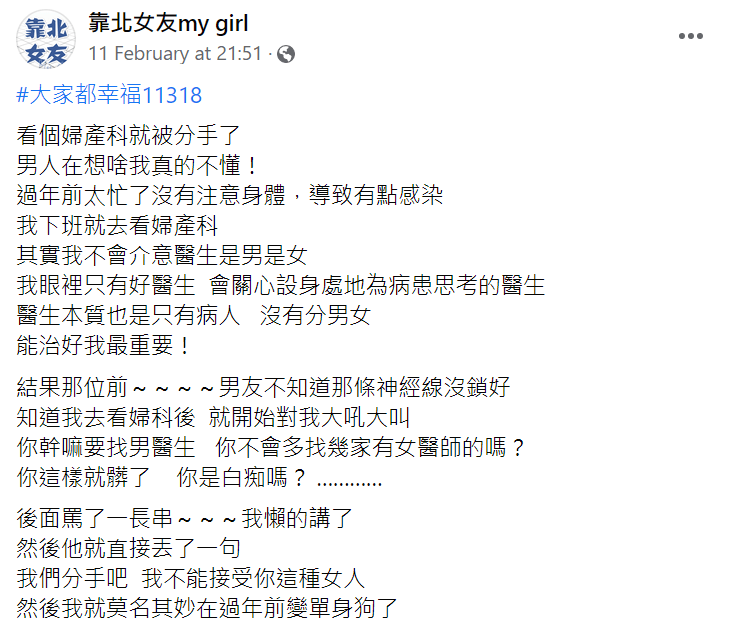Viewport: 730px width, 618px height.
Task: Open 靠北女友my girl page name link
Action: [168, 23]
